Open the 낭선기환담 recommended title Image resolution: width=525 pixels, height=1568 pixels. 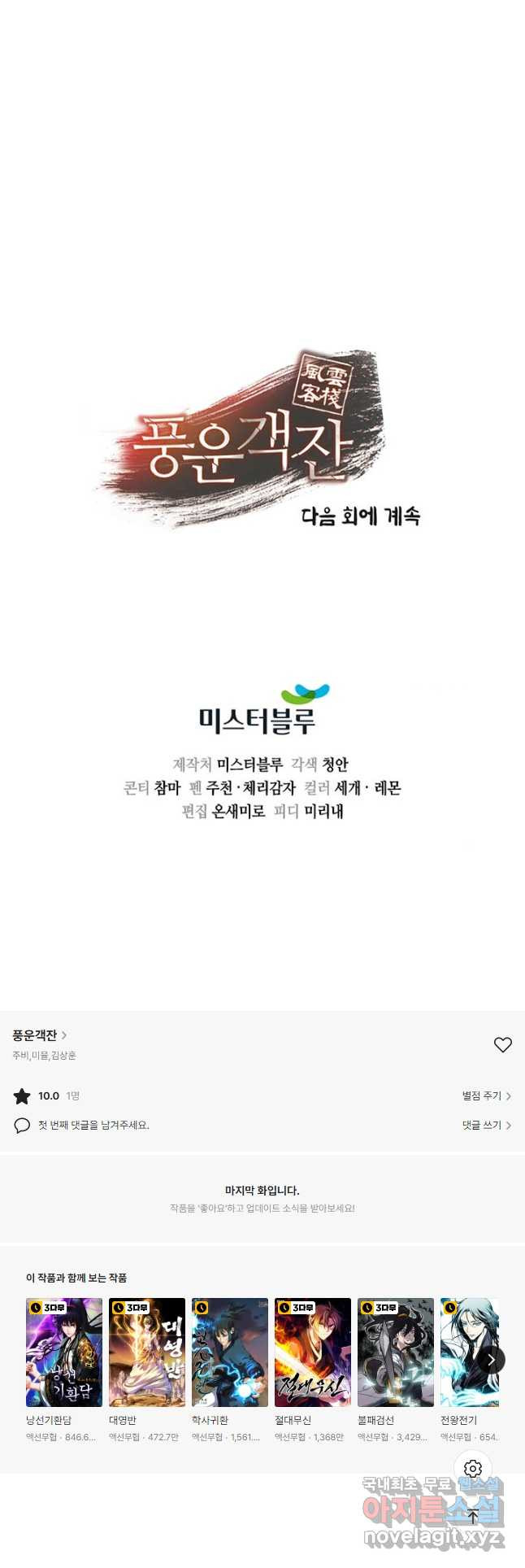coord(64,1352)
